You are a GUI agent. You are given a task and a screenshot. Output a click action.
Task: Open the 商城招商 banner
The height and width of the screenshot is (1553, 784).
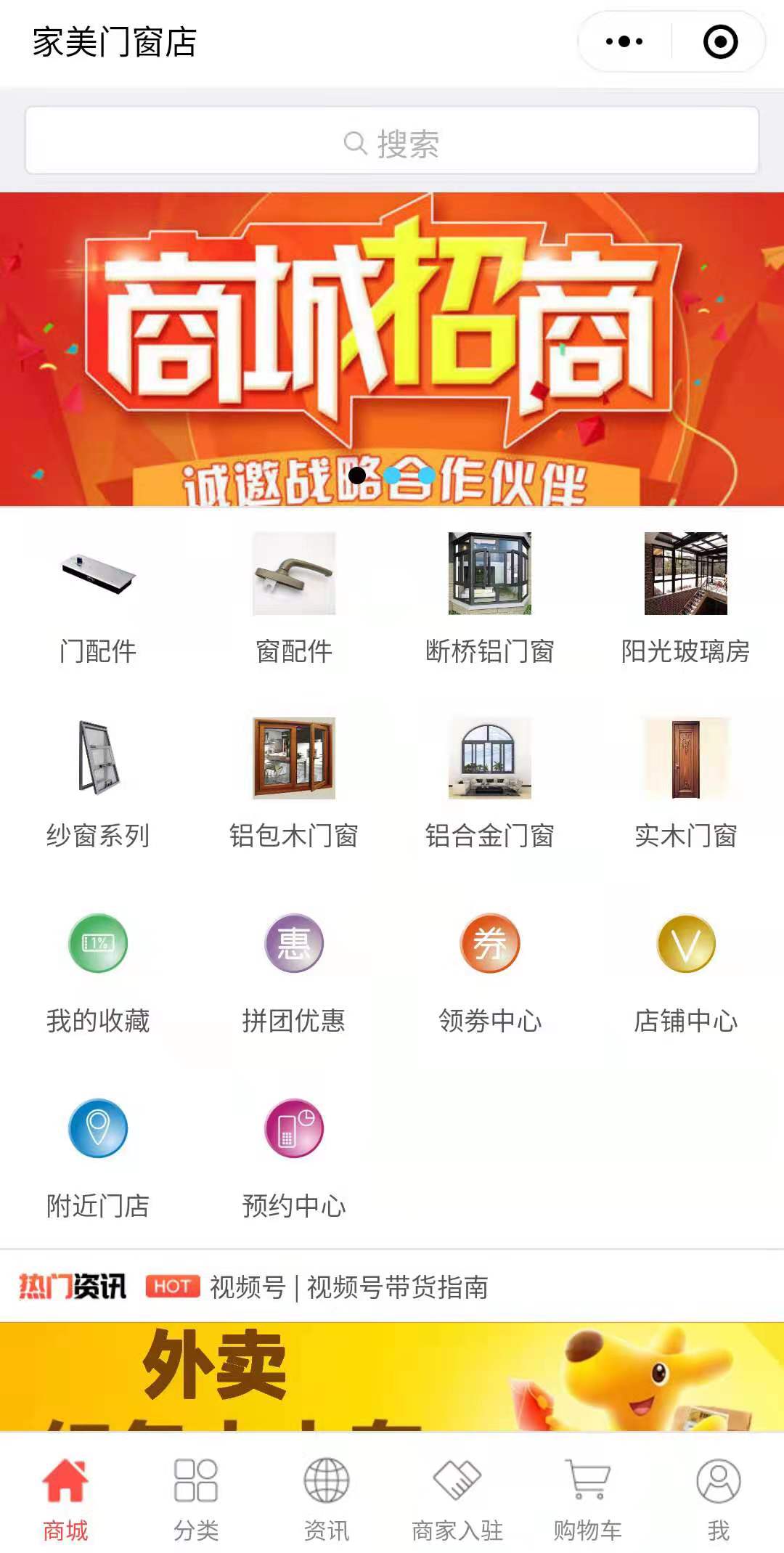click(x=392, y=348)
